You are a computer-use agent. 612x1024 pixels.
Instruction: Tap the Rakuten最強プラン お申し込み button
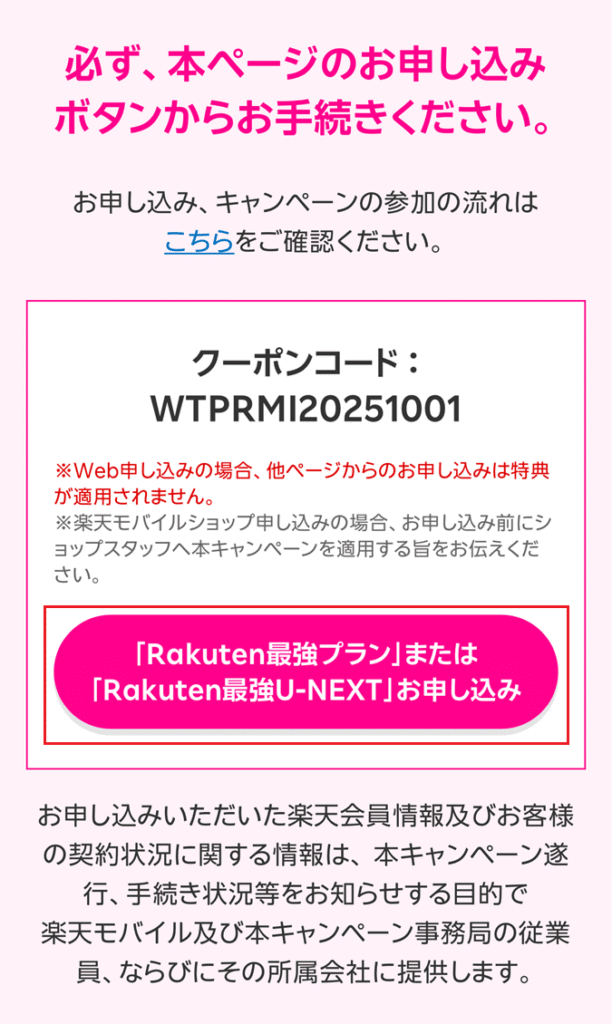305,672
